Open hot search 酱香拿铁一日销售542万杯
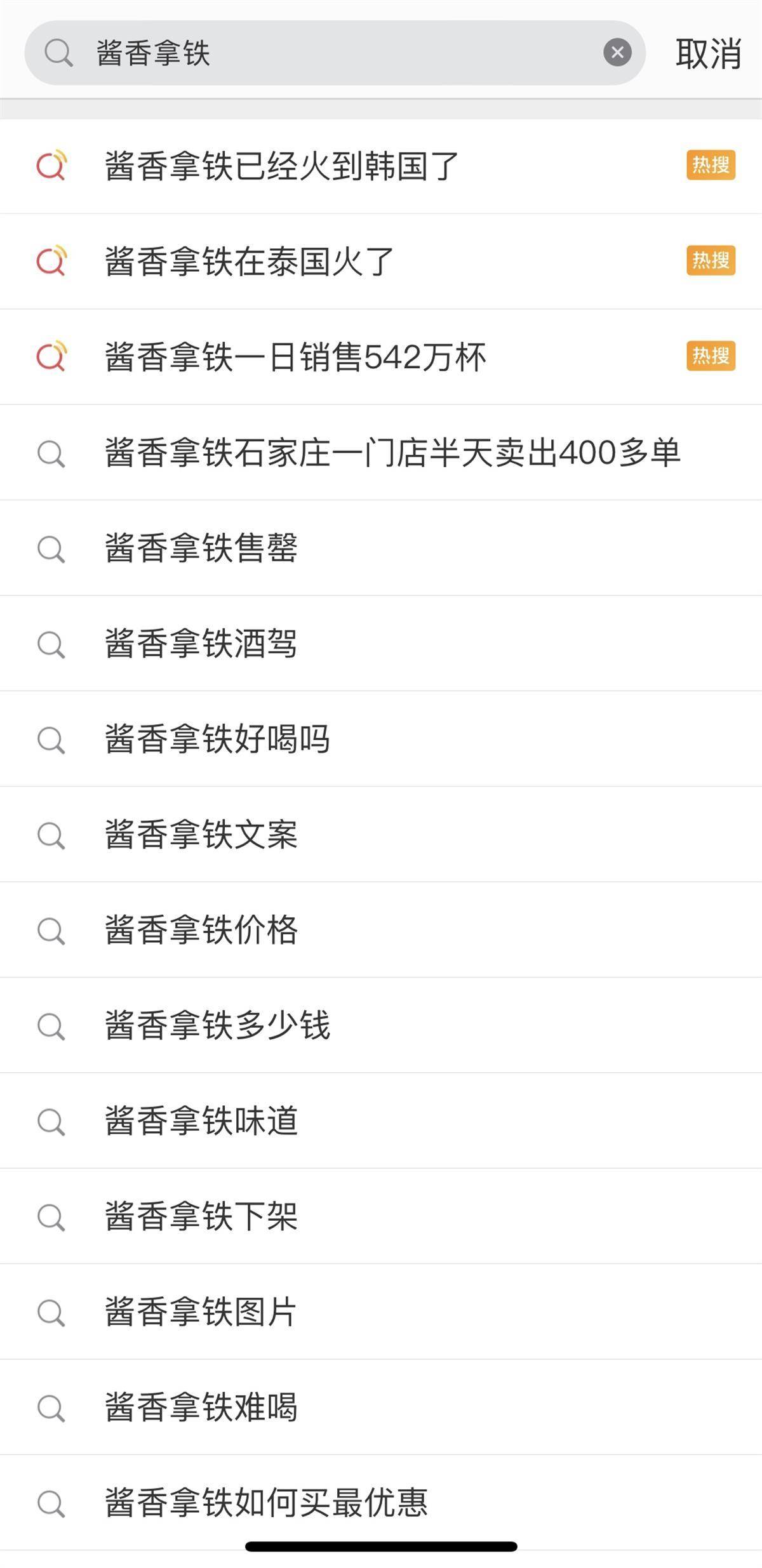762x1568 pixels. pyautogui.click(x=381, y=357)
